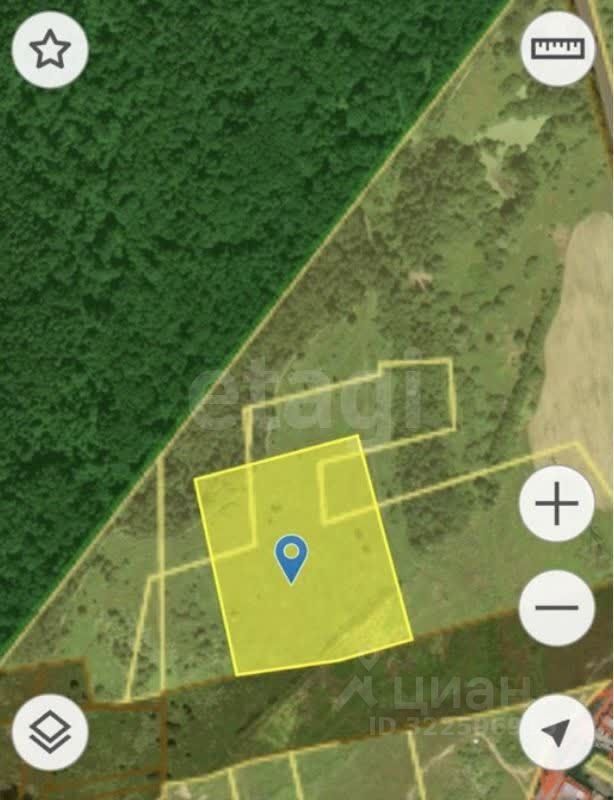Tap the blue pin on the highlighted plot
This screenshot has height=800, width=614.
[291, 558]
